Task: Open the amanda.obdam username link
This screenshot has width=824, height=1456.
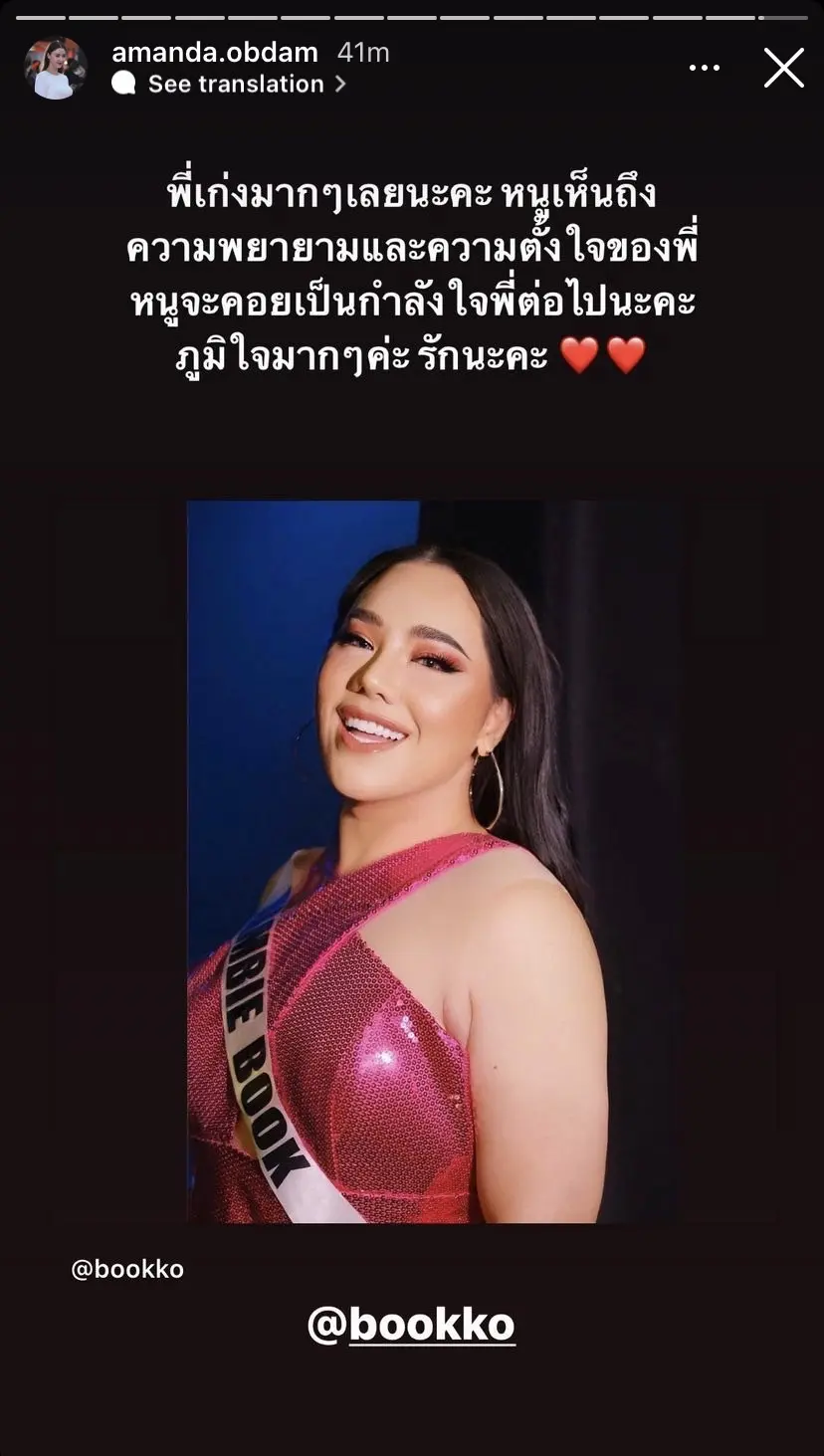Action: (x=214, y=52)
